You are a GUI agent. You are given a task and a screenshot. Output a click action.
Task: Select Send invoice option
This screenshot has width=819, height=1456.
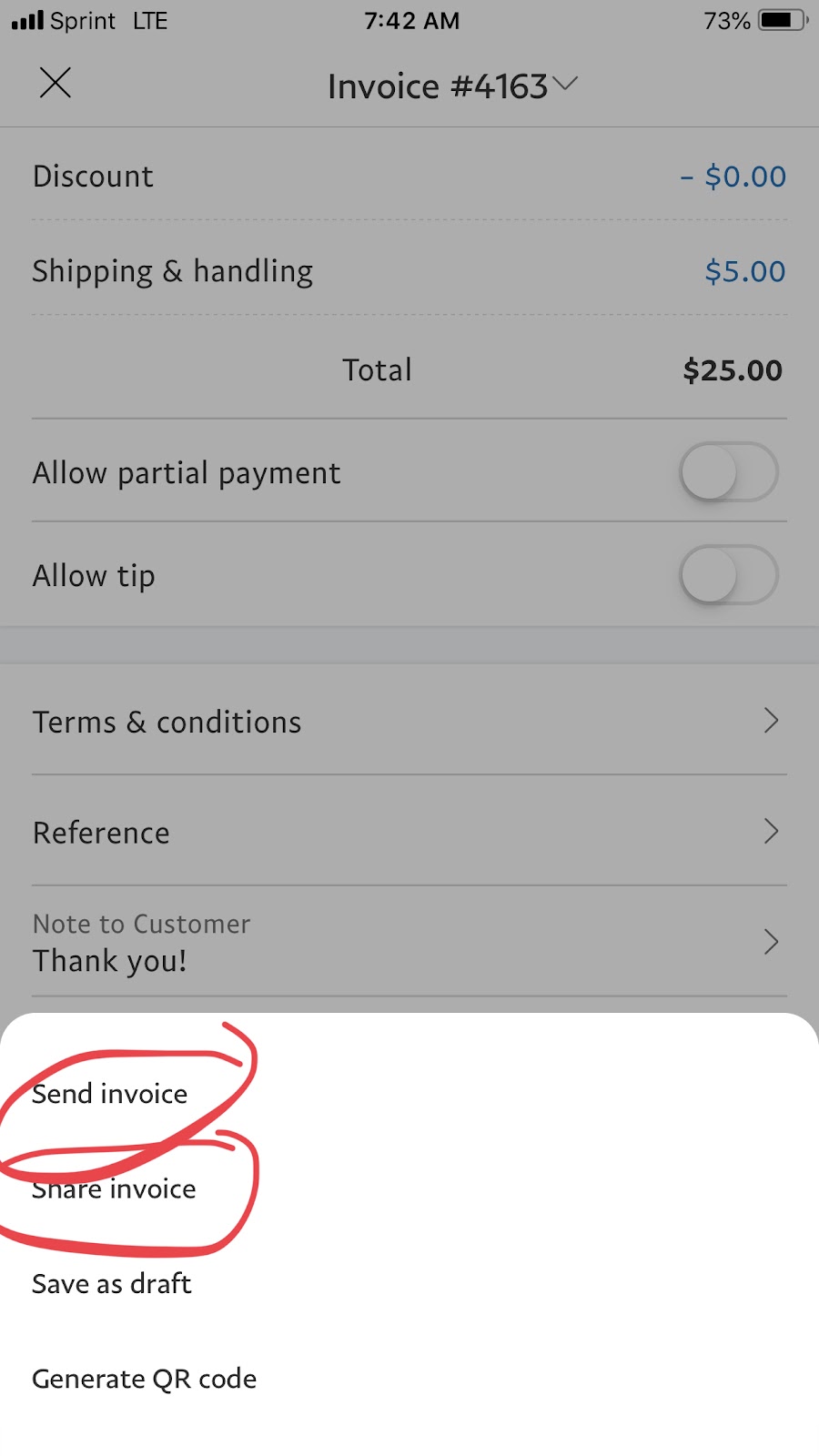click(x=110, y=1093)
